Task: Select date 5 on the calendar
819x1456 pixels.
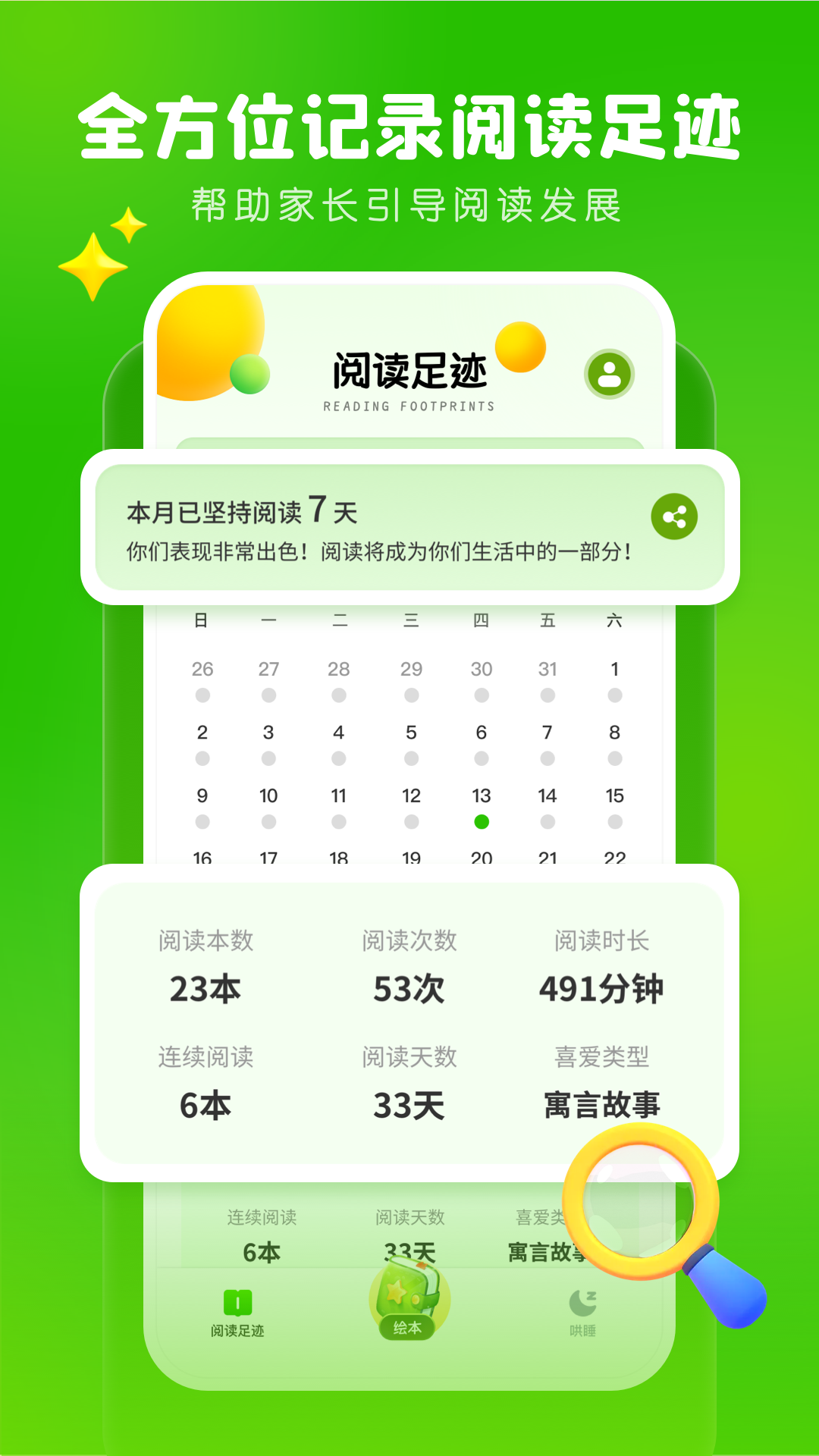Action: [411, 733]
